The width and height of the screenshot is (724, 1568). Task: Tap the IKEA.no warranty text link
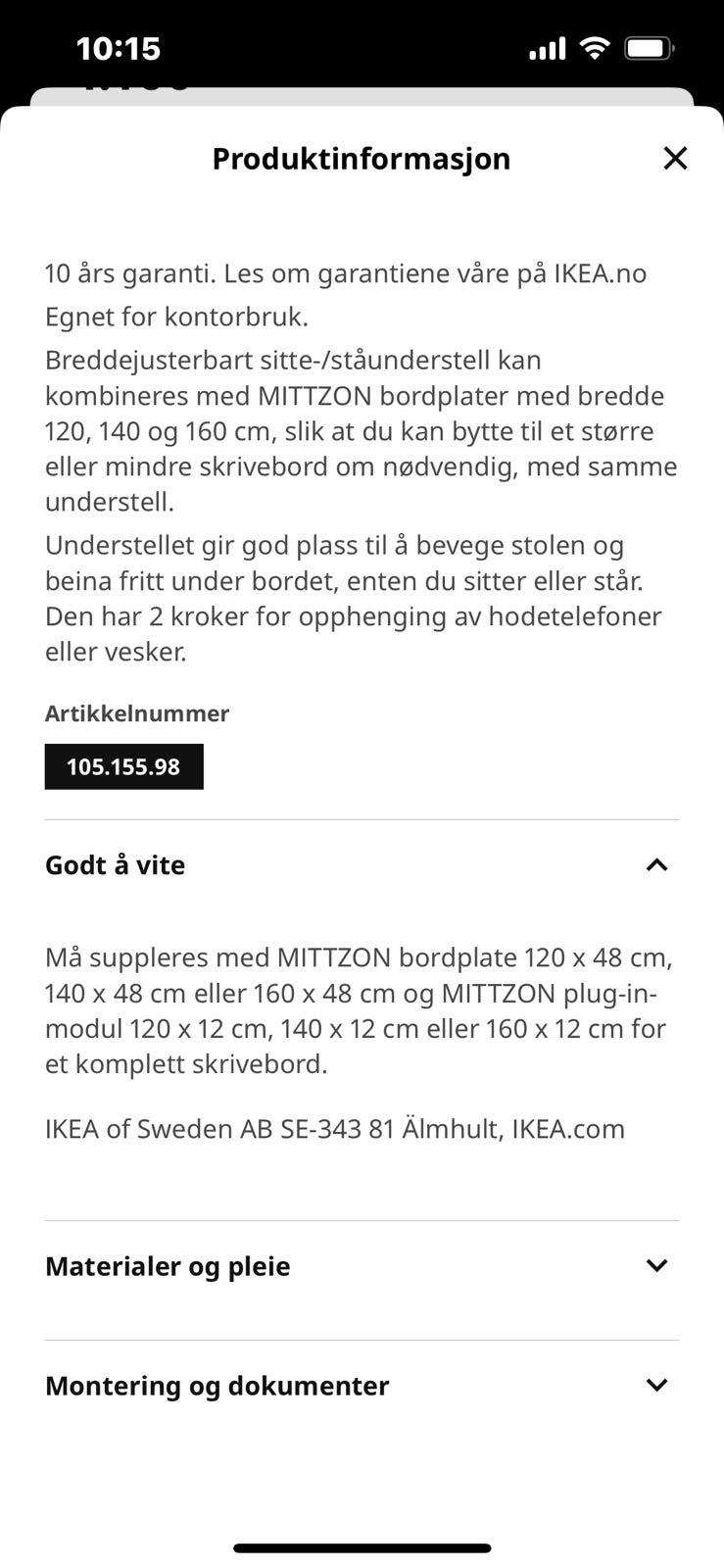[600, 273]
